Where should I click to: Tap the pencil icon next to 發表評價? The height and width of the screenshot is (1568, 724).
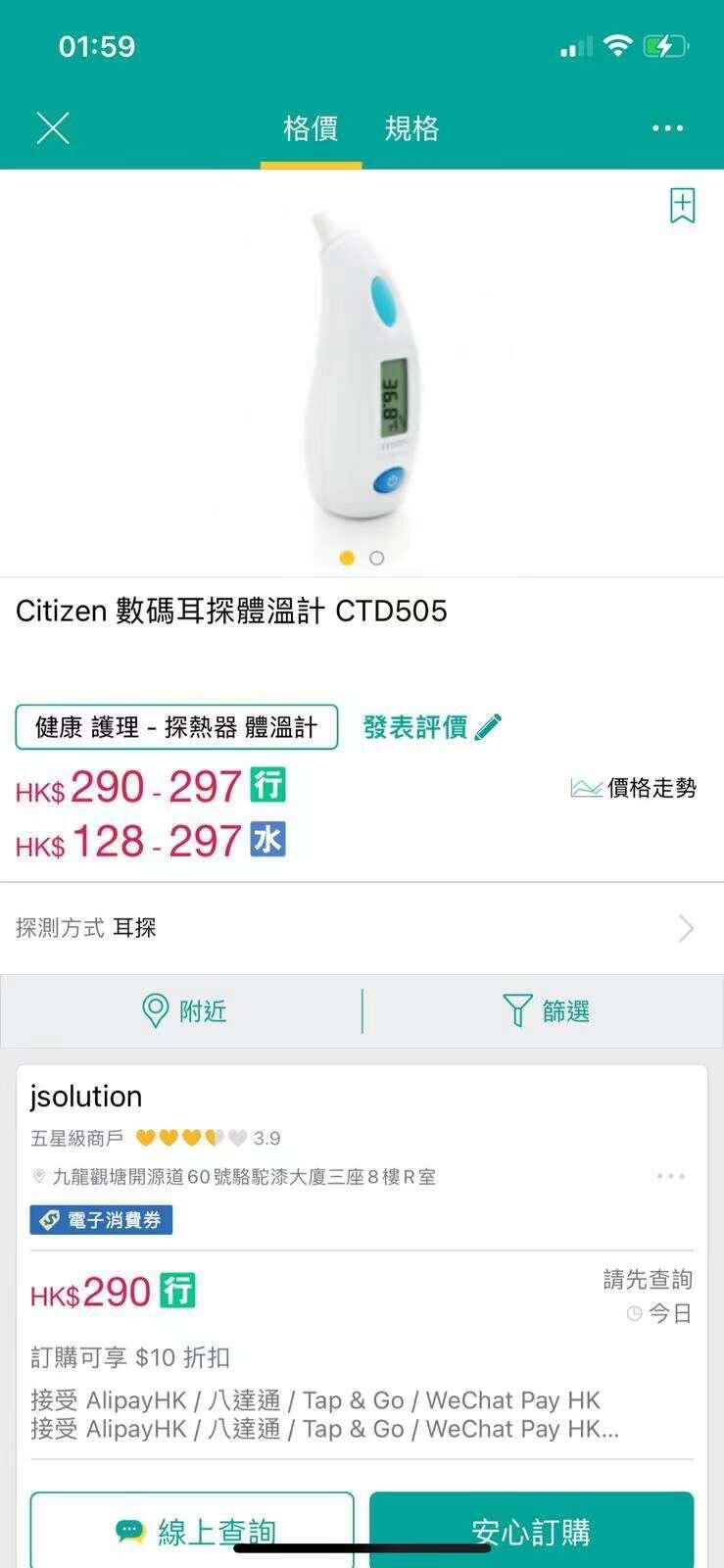487,725
